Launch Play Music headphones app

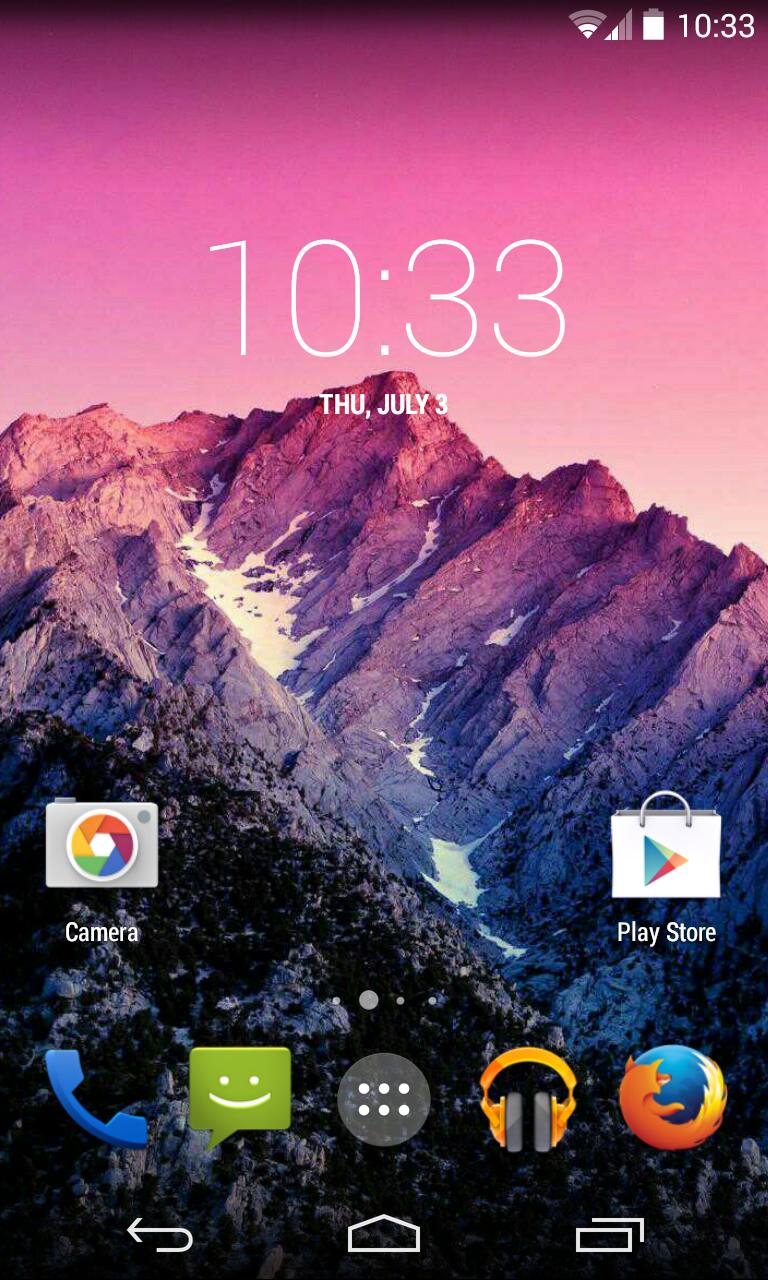pos(528,1098)
